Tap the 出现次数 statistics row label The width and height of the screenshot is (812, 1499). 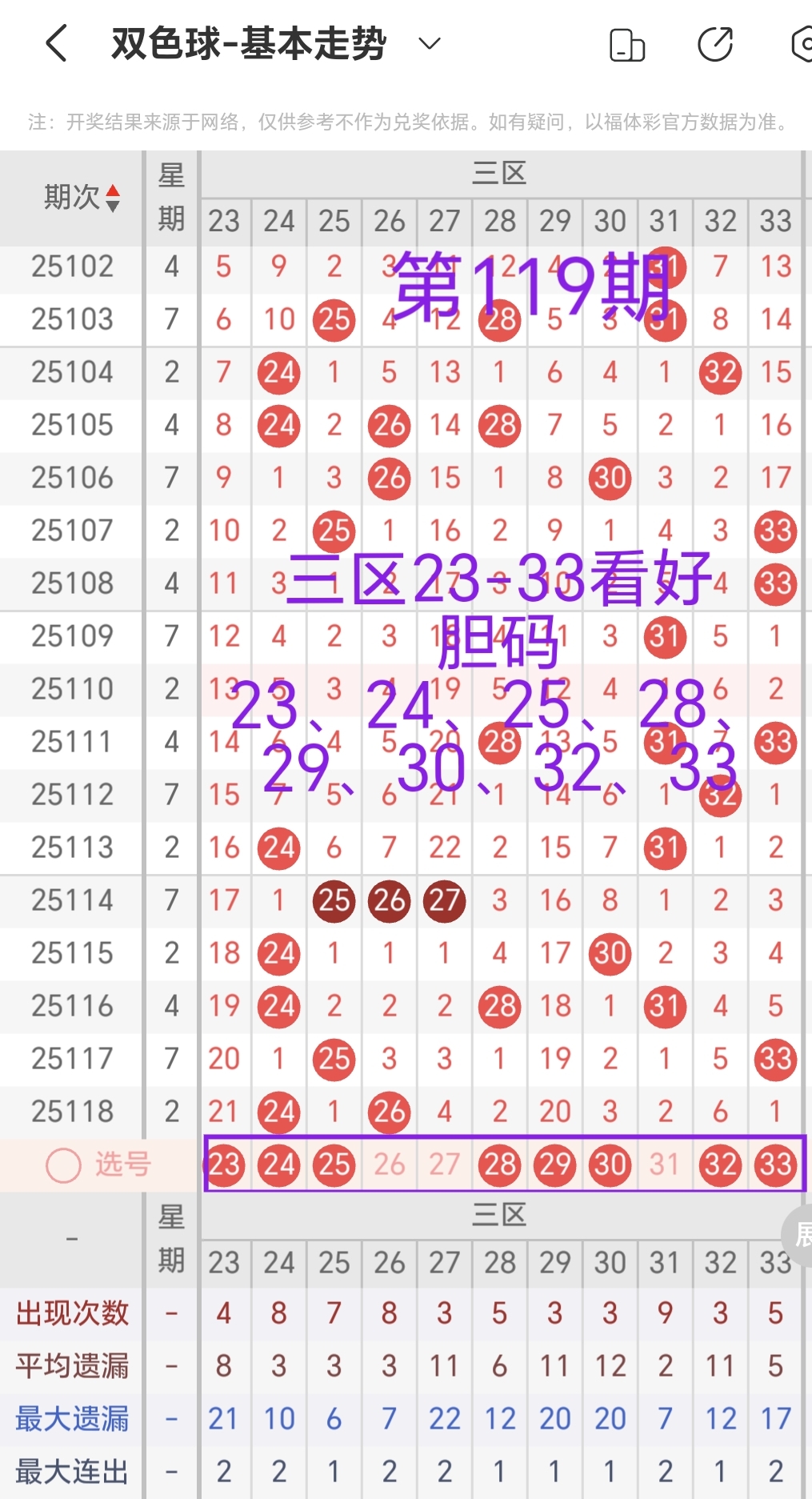pos(73,1313)
